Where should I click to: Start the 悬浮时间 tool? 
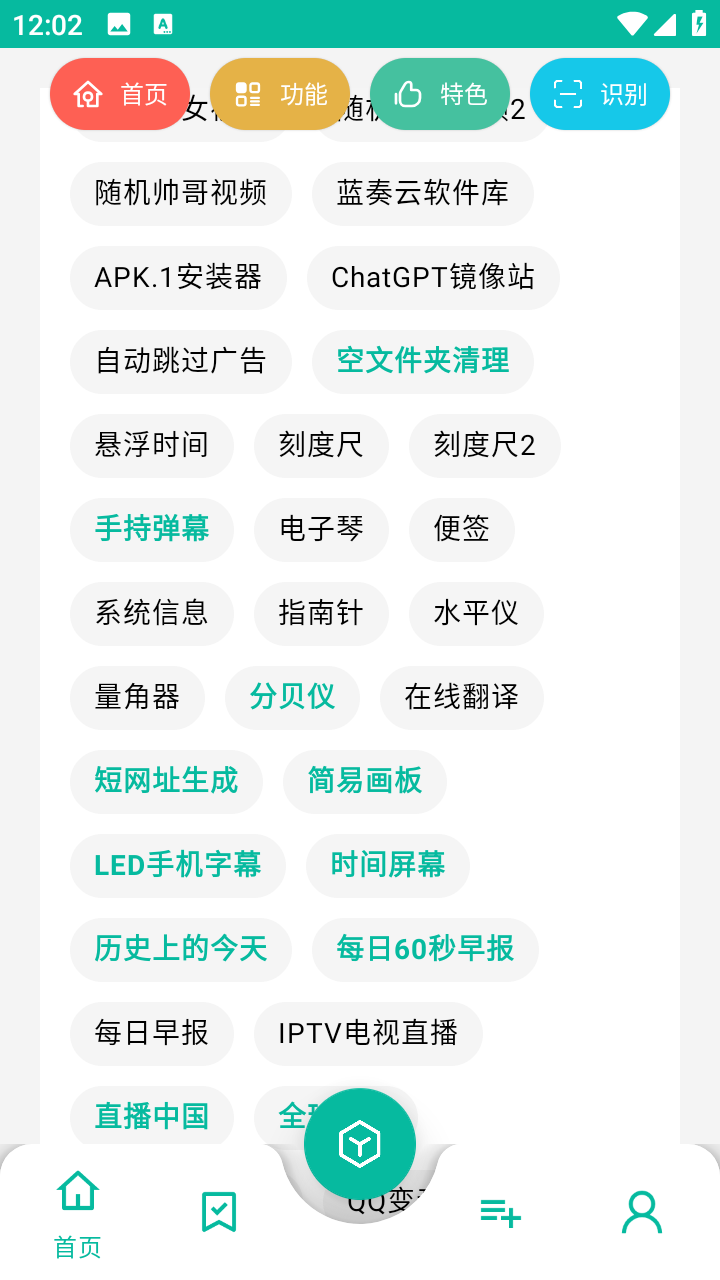tap(151, 445)
